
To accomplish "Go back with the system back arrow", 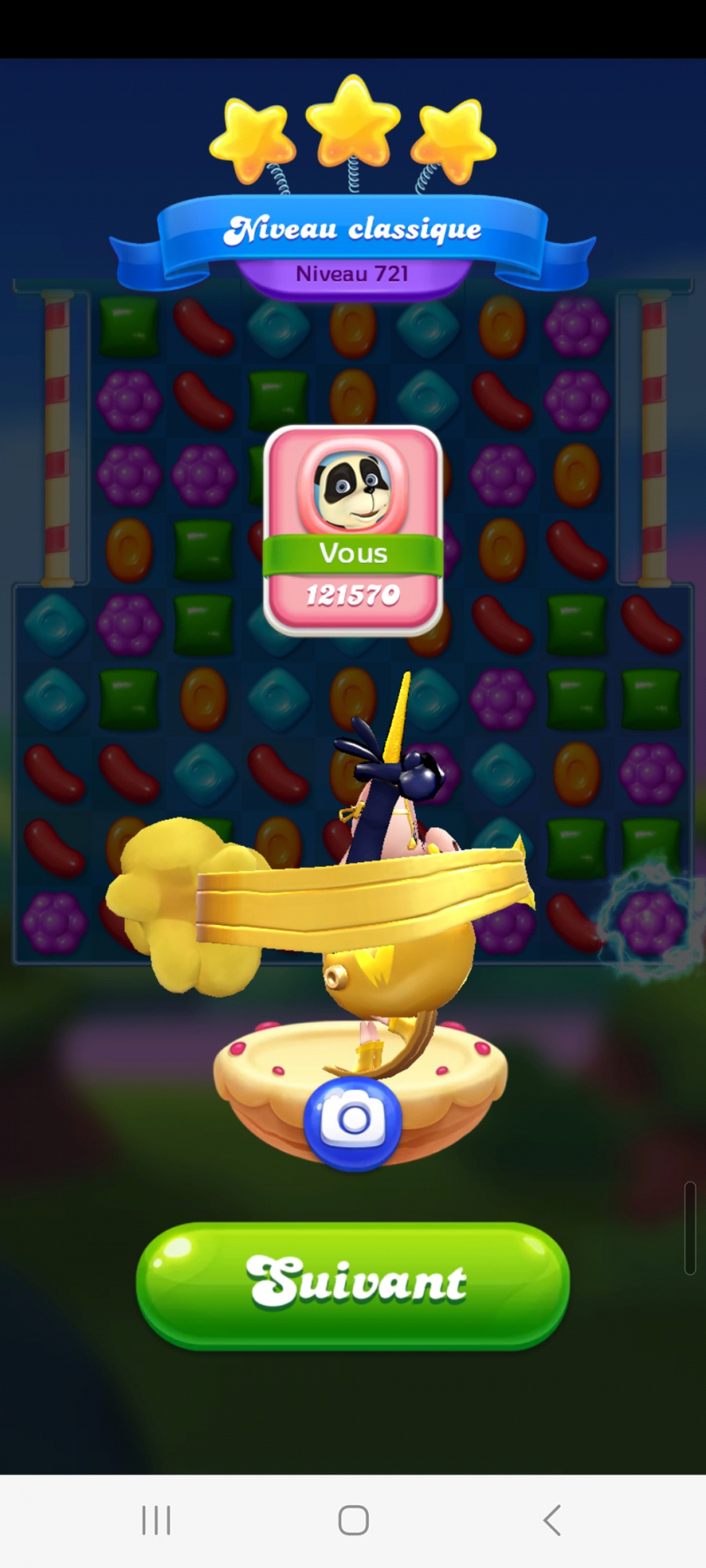I will pos(552,1520).
